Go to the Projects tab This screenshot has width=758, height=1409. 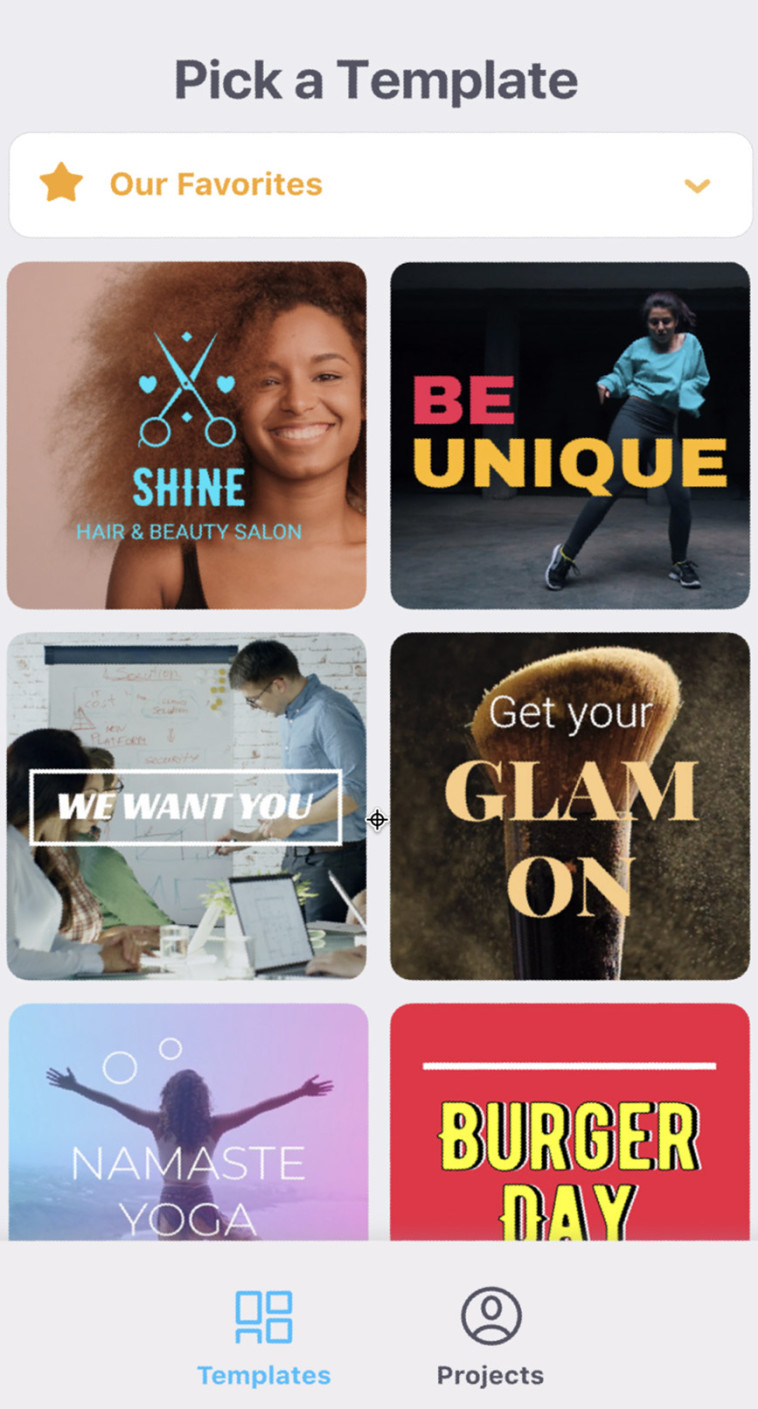pos(490,1336)
